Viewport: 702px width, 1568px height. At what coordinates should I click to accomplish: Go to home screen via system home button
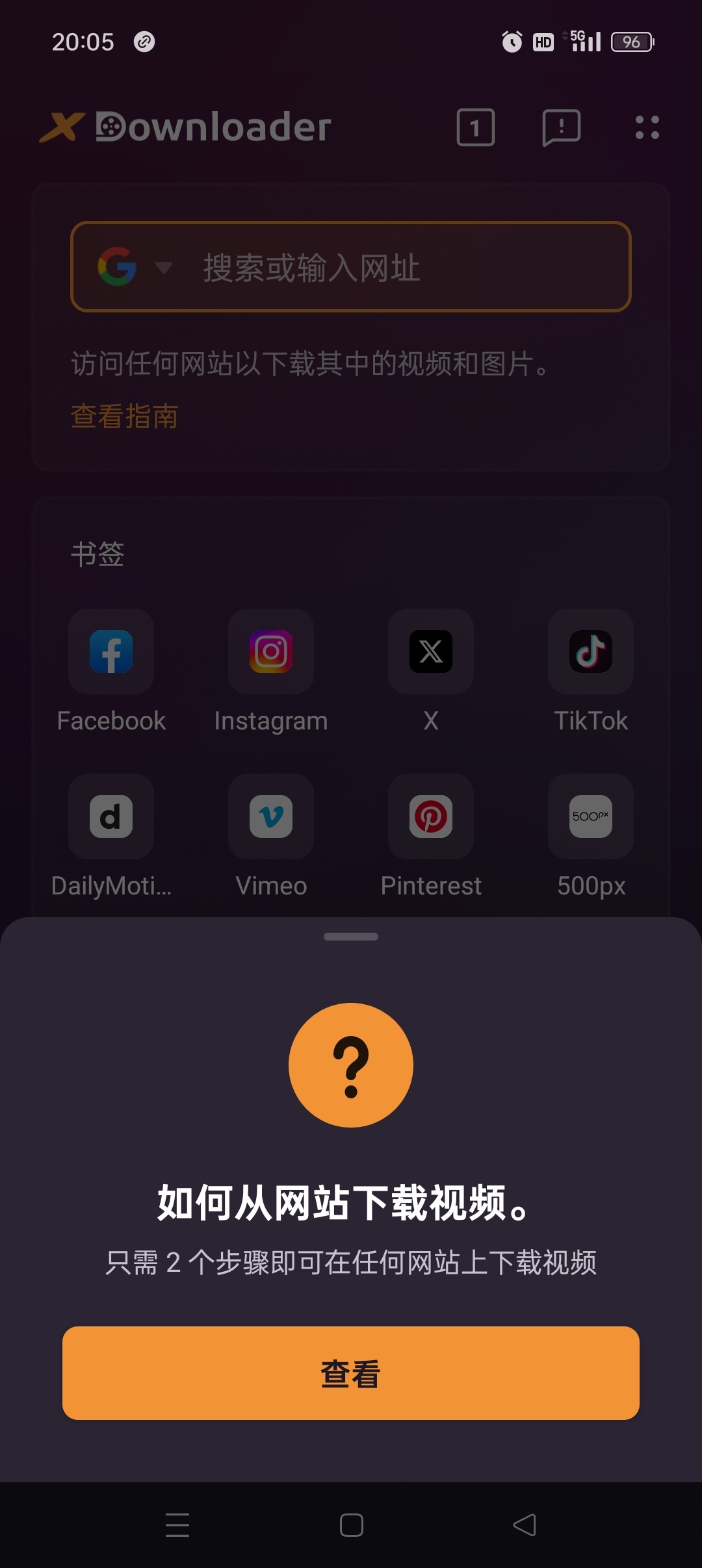tap(351, 1524)
